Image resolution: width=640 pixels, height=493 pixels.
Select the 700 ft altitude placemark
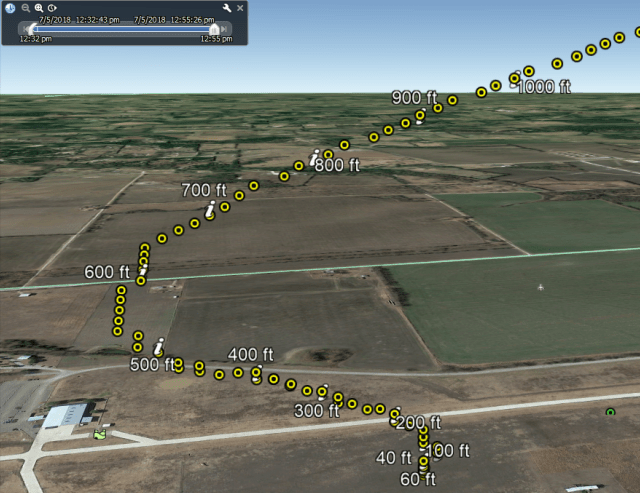210,210
